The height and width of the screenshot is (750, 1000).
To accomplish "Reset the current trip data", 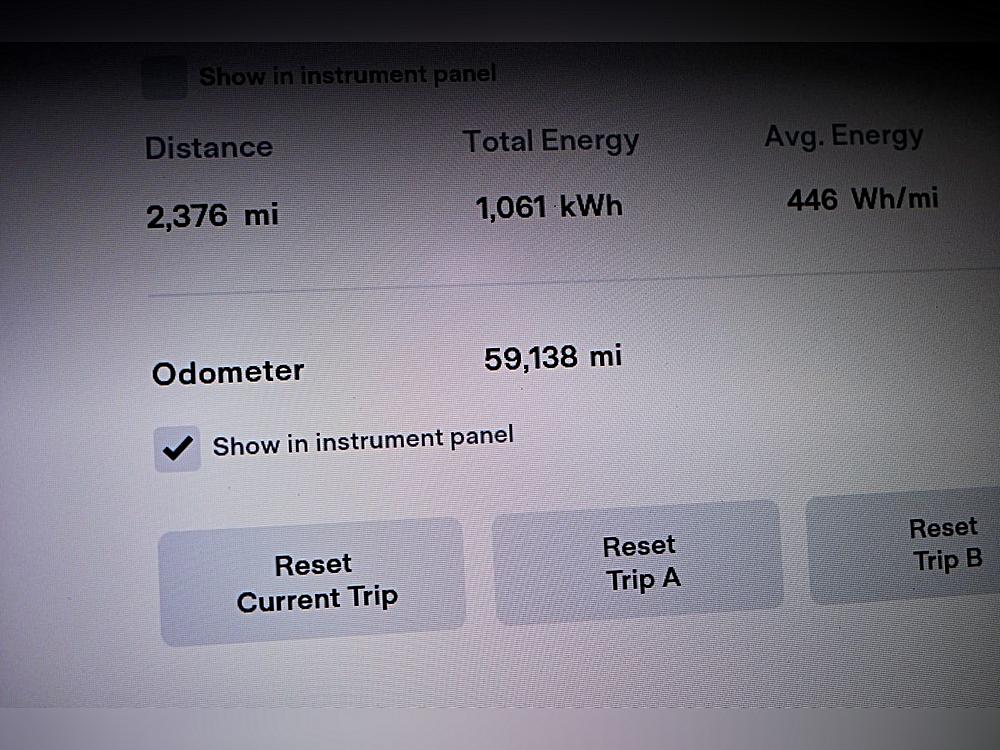I will coord(312,581).
